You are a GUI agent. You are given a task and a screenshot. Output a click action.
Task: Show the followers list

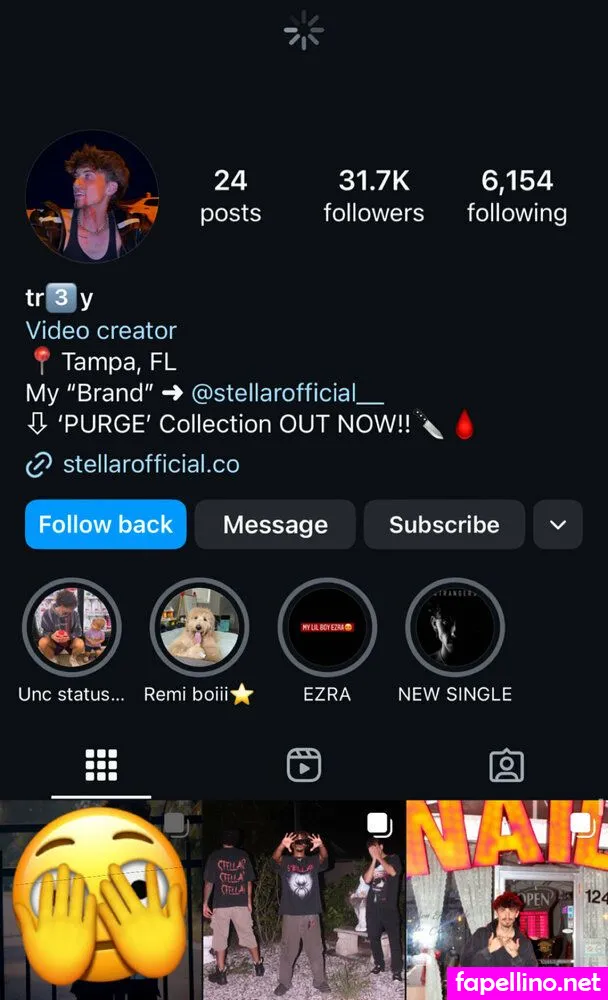373,196
